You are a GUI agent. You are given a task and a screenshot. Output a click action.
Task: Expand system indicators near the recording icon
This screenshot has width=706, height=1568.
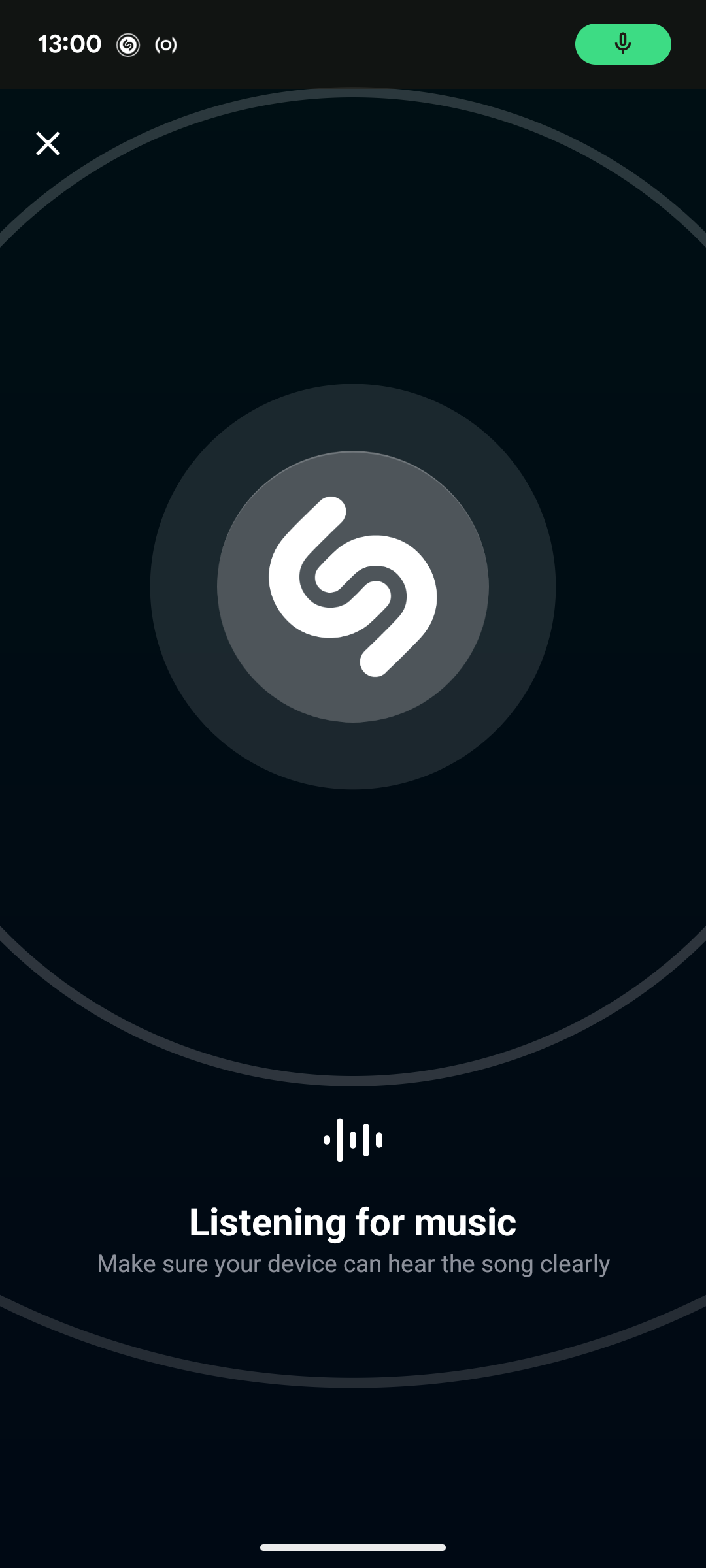click(x=166, y=46)
